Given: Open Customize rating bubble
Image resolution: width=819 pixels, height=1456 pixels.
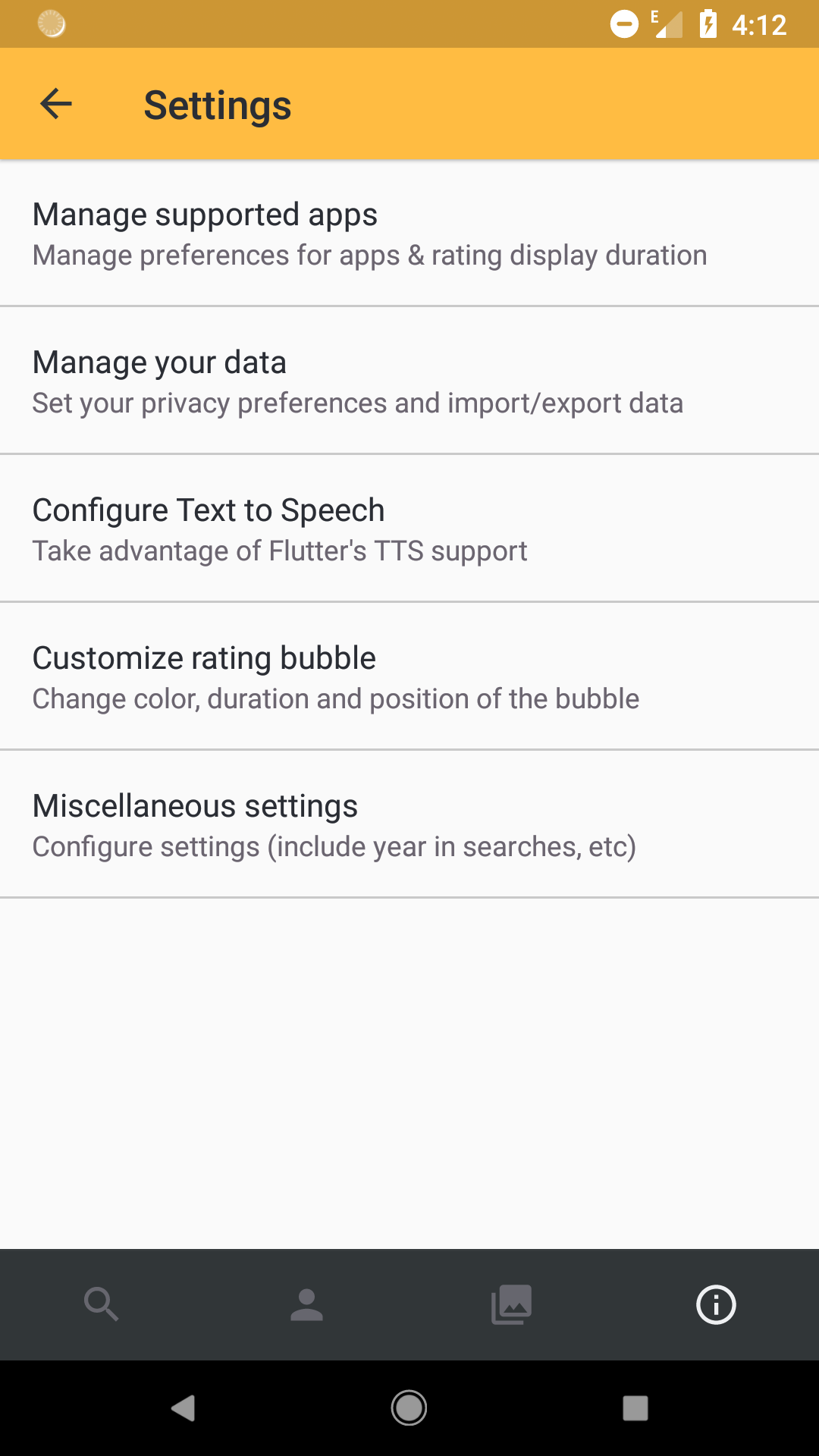Looking at the screenshot, I should [409, 677].
